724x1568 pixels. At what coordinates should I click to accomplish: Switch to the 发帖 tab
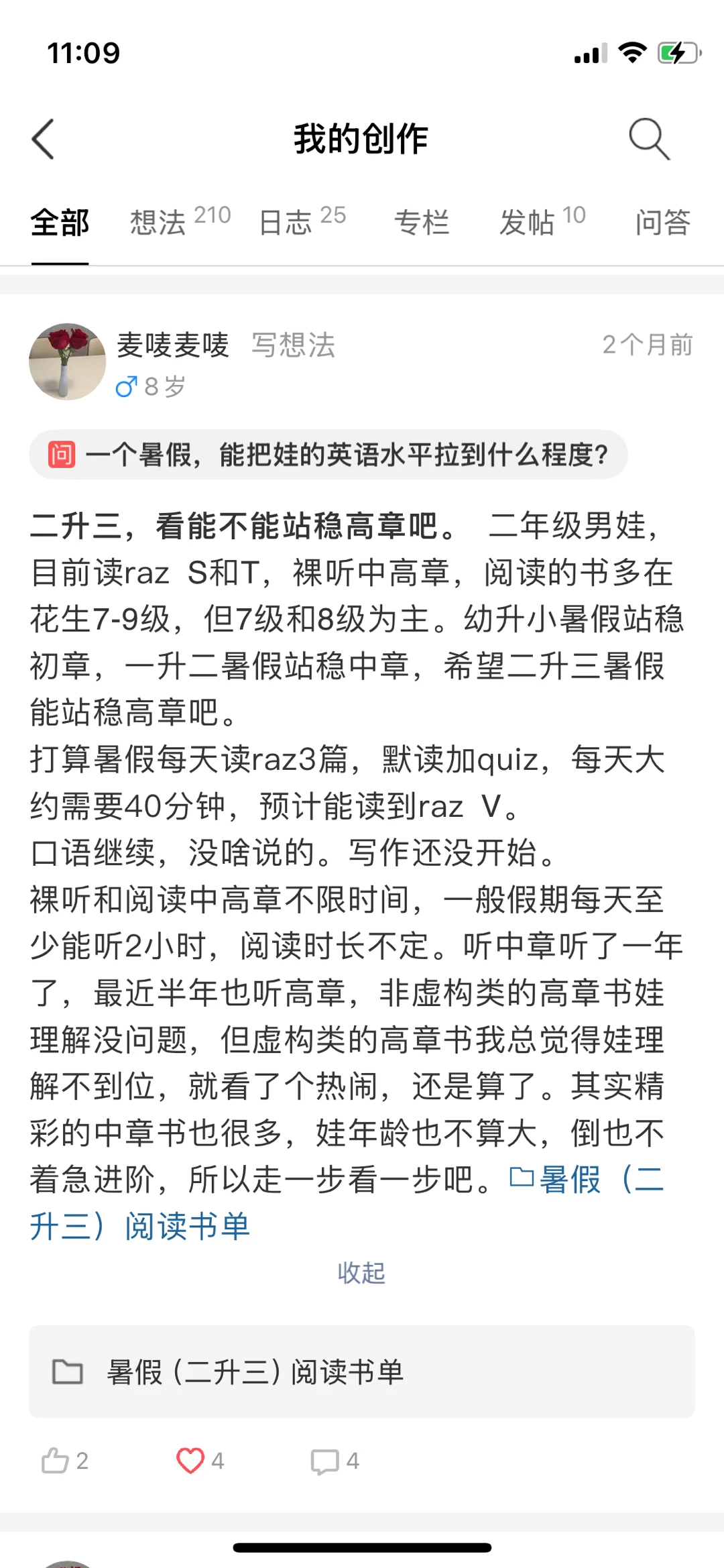pos(542,221)
